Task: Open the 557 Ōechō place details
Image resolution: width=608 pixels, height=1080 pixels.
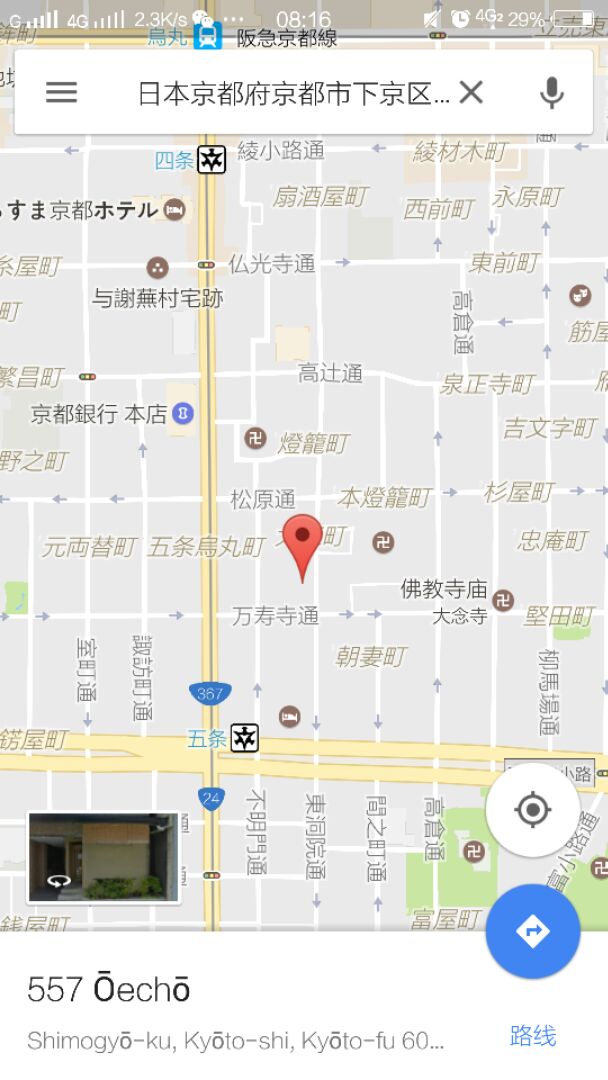Action: coord(109,990)
